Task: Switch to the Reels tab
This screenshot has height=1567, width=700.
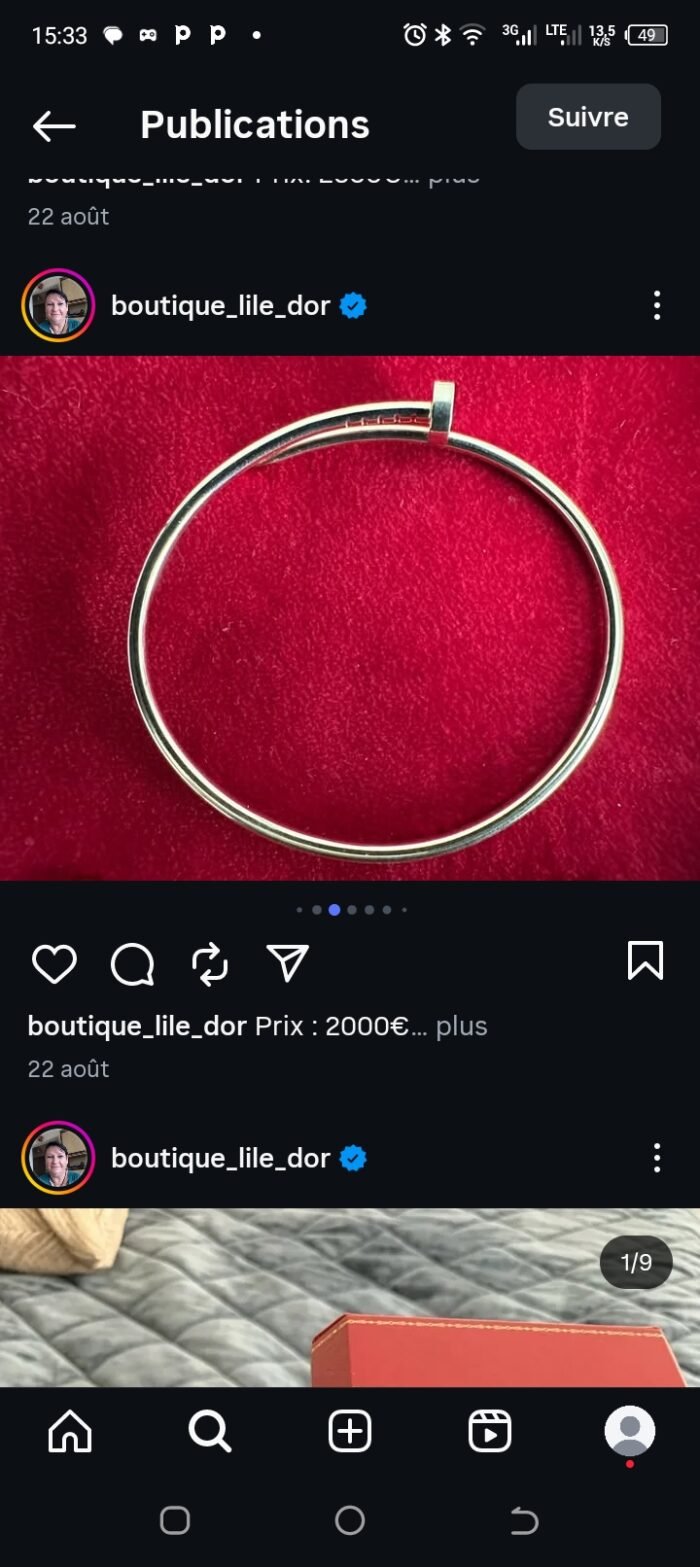Action: tap(490, 1432)
